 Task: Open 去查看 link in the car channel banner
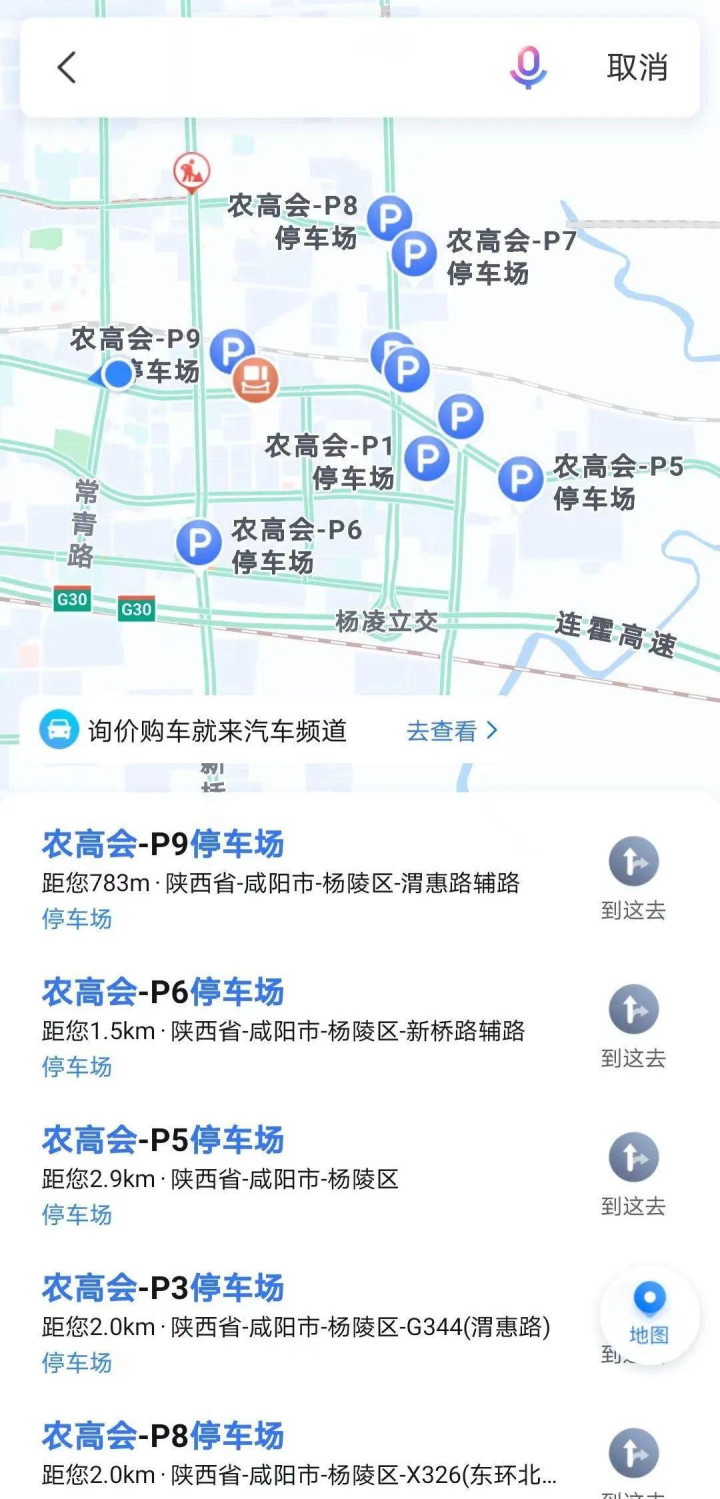(x=452, y=731)
